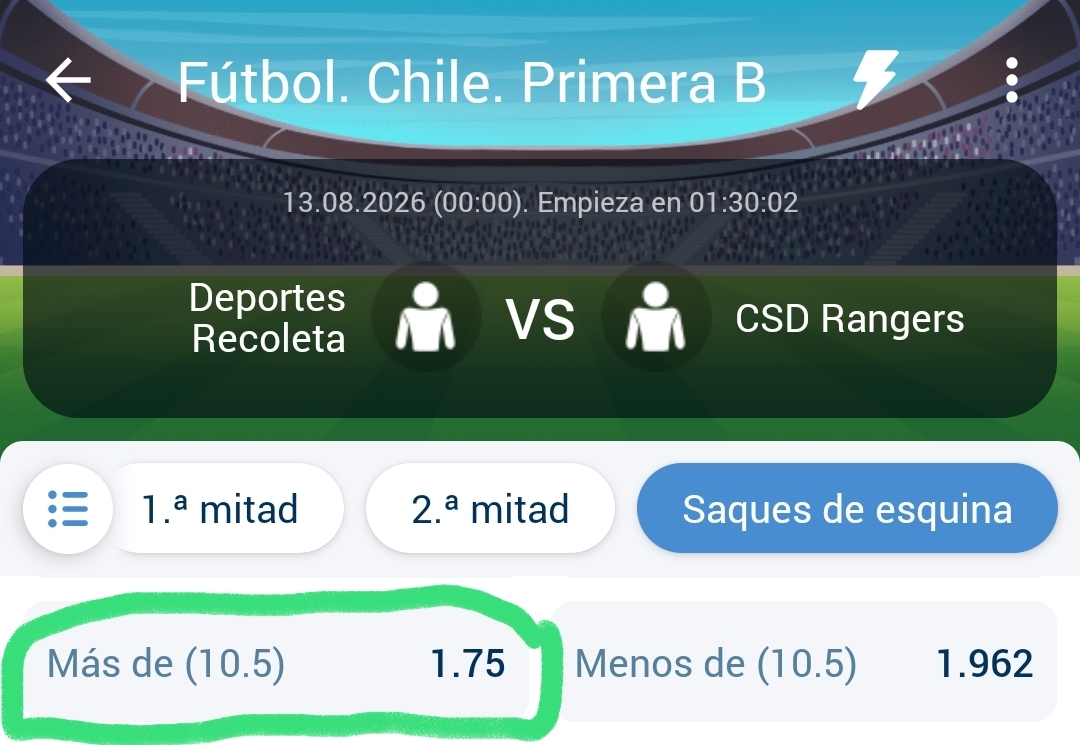Choose the Más de (10.5) odds 1.75
Image resolution: width=1080 pixels, height=745 pixels.
(276, 663)
